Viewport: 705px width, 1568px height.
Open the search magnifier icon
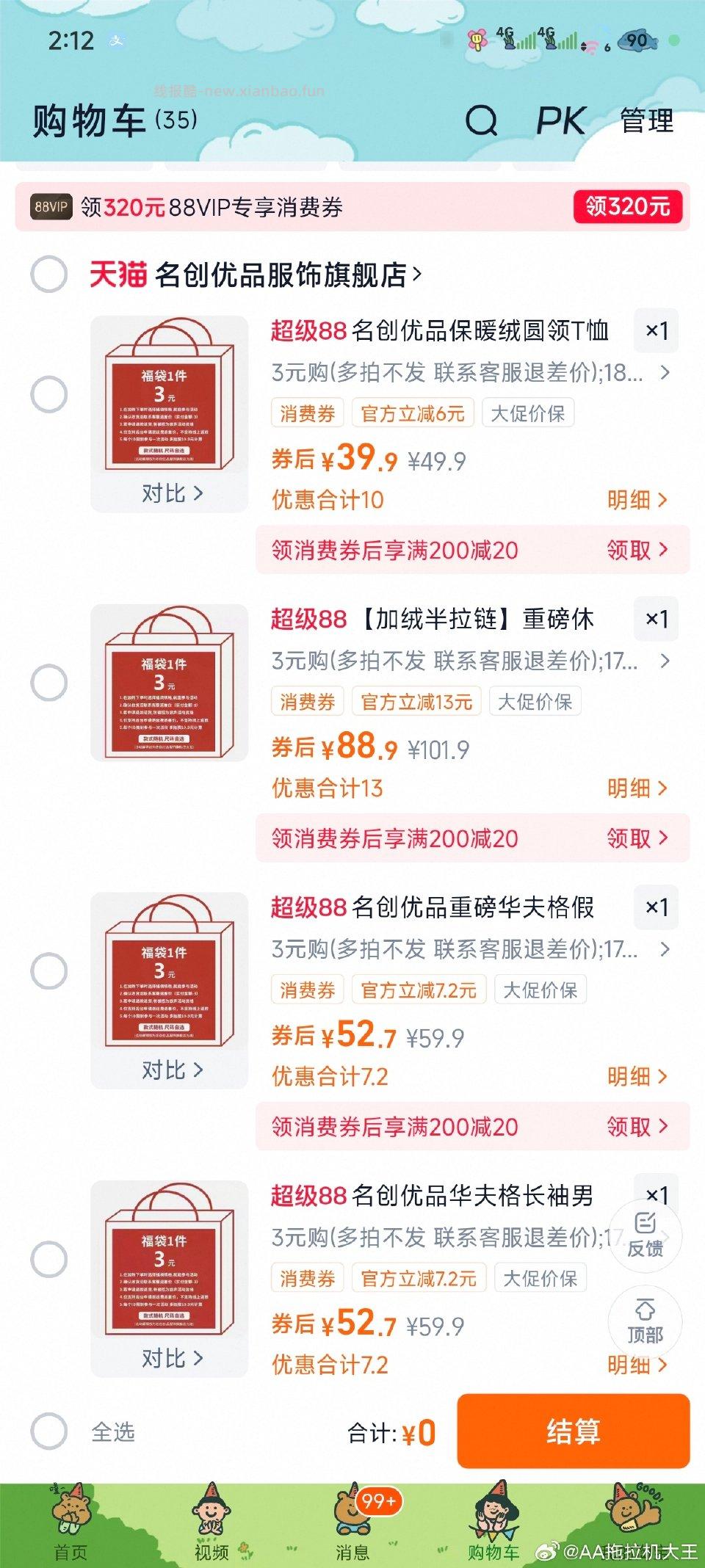pyautogui.click(x=481, y=122)
